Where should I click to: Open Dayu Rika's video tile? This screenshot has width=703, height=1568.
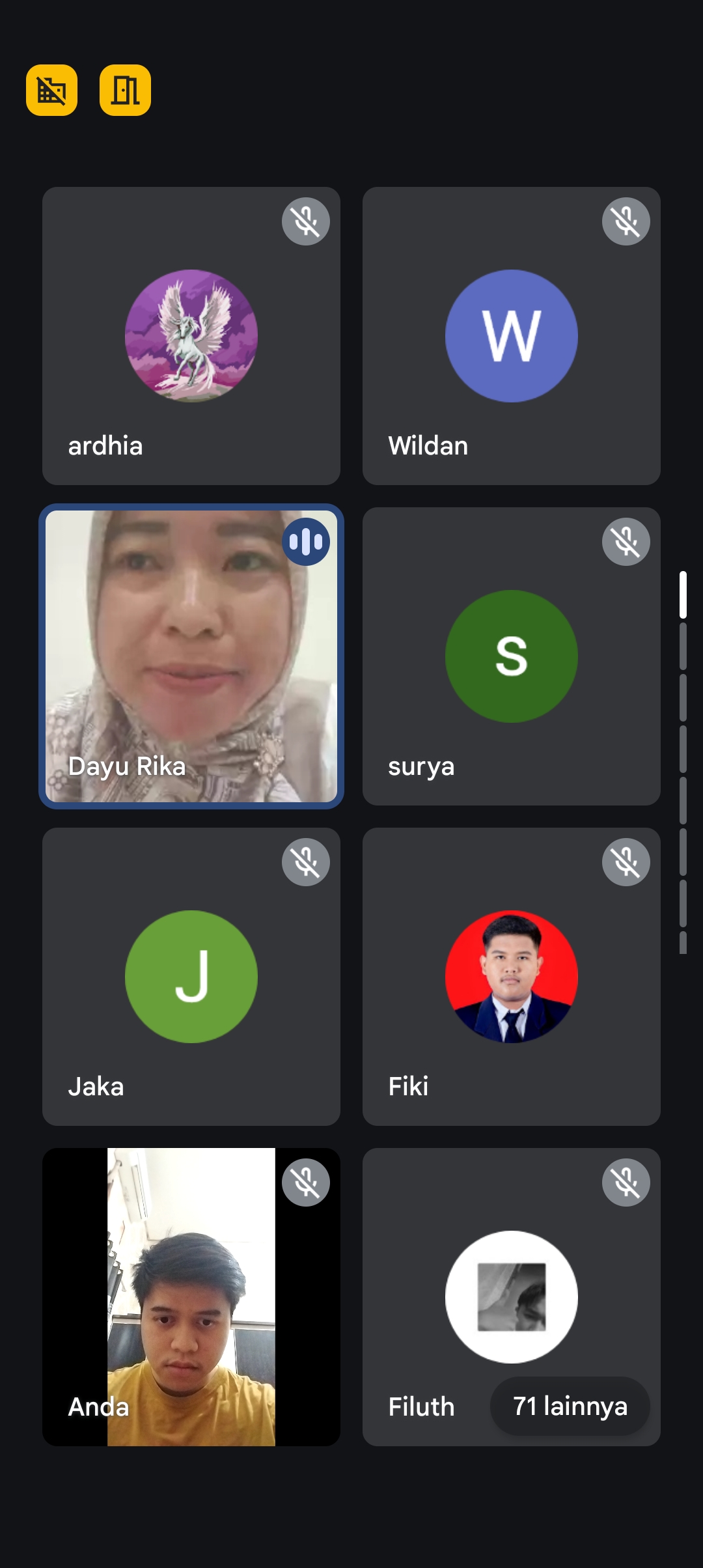click(191, 656)
